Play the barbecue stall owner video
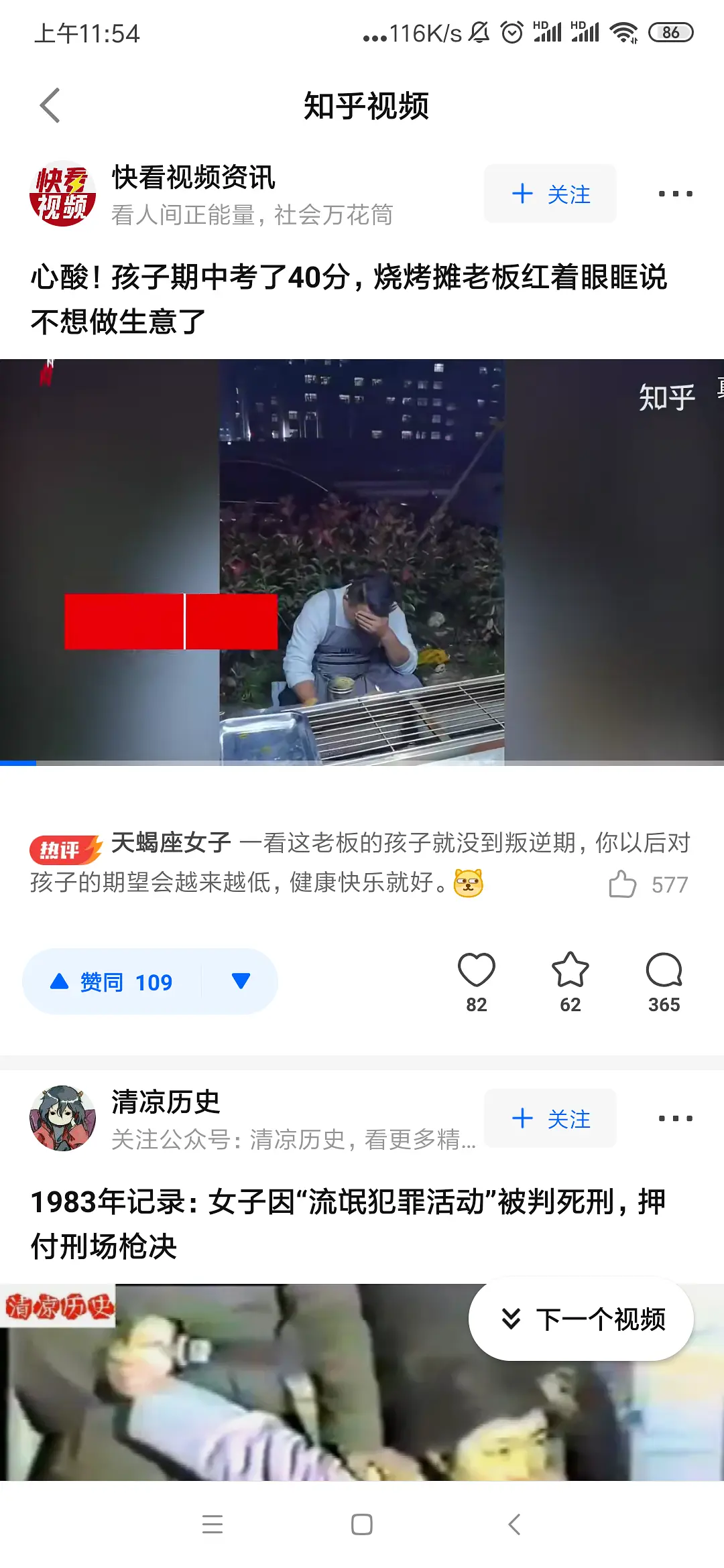This screenshot has width=724, height=1568. (362, 562)
